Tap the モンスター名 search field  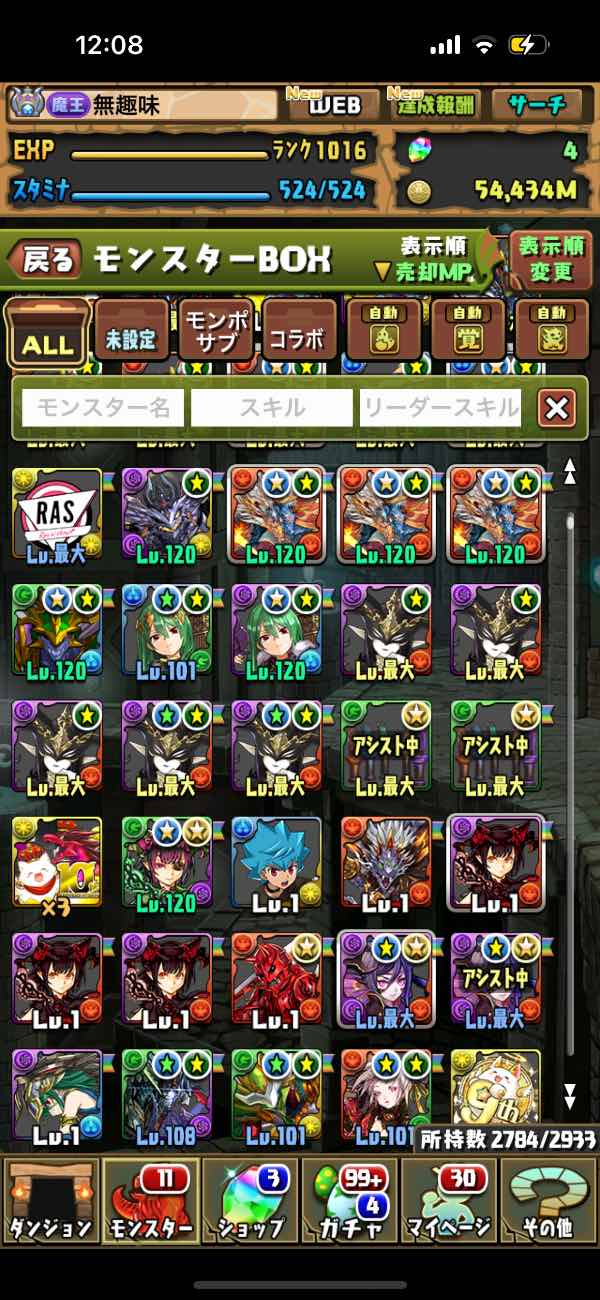click(103, 407)
